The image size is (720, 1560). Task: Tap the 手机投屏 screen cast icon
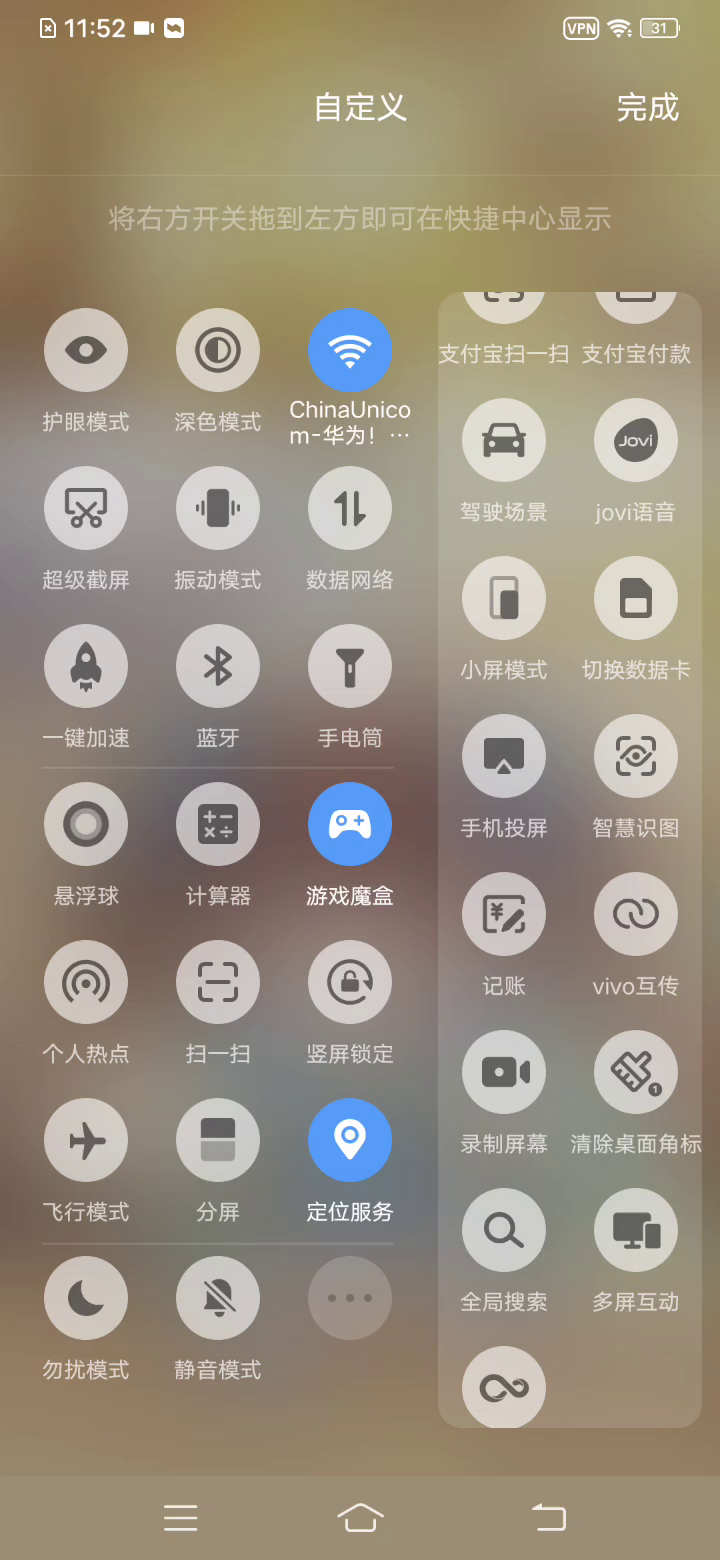point(504,756)
